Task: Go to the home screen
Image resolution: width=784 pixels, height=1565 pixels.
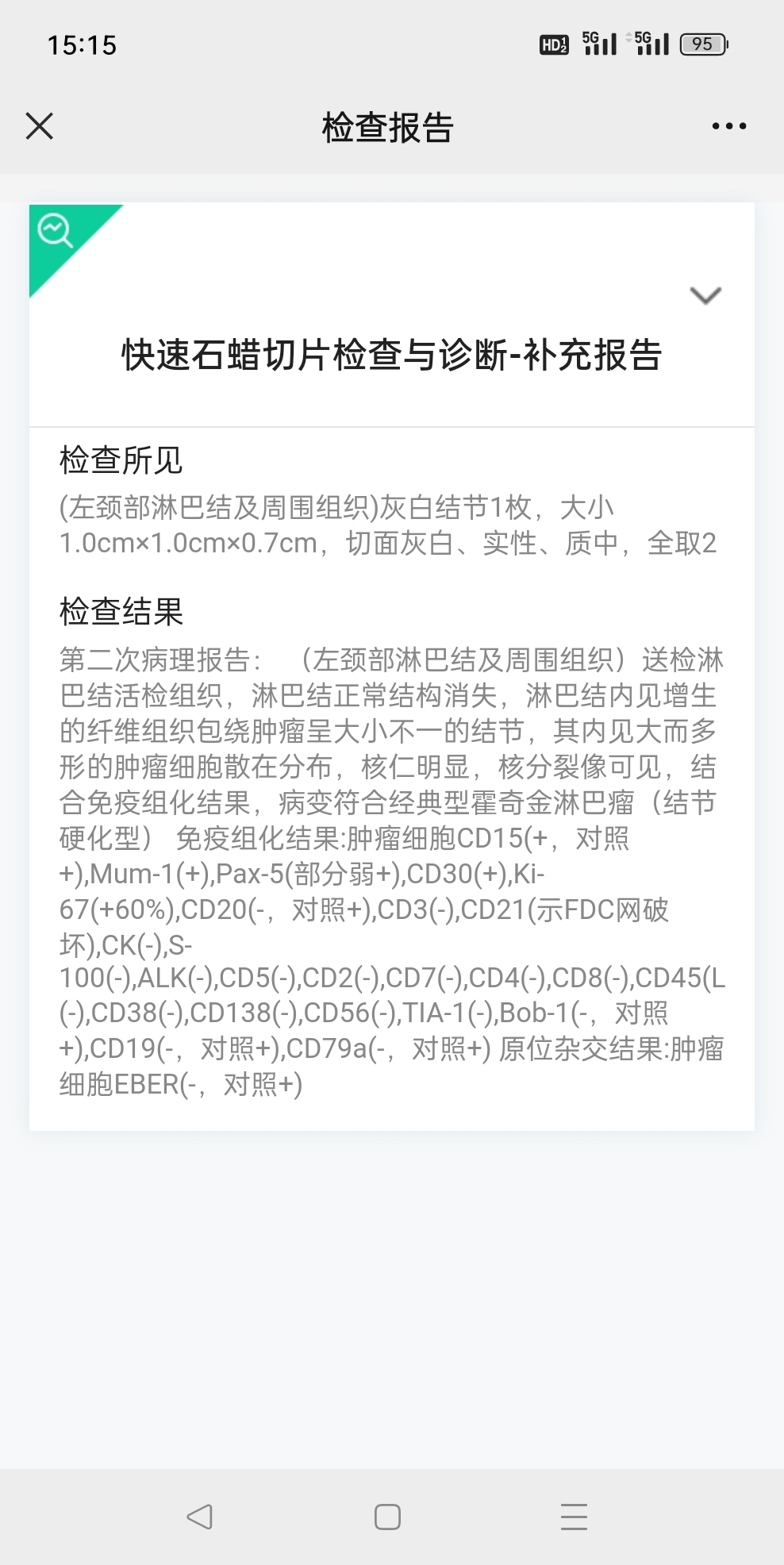Action: click(x=387, y=1517)
